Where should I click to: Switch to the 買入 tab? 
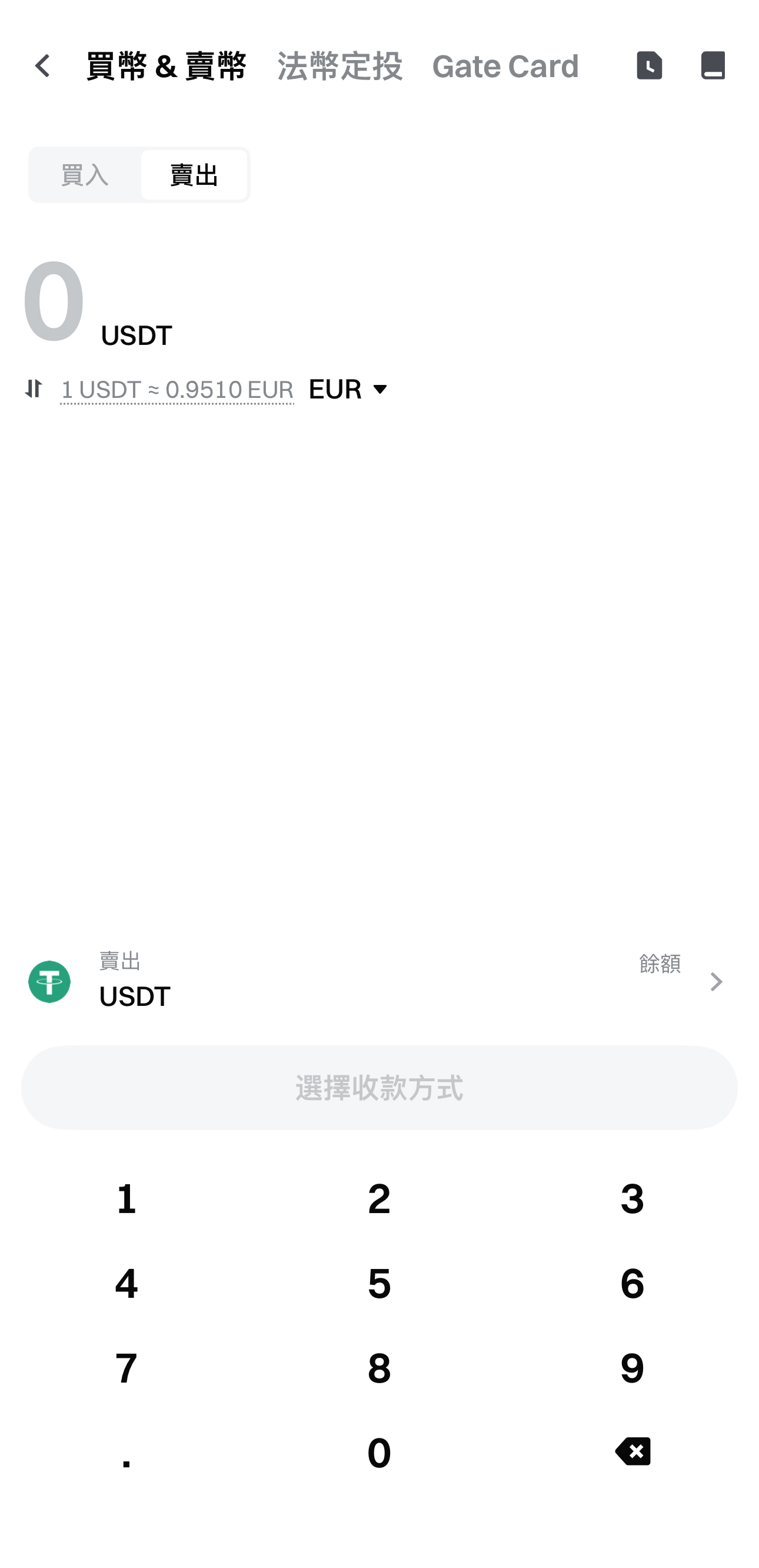(x=85, y=175)
